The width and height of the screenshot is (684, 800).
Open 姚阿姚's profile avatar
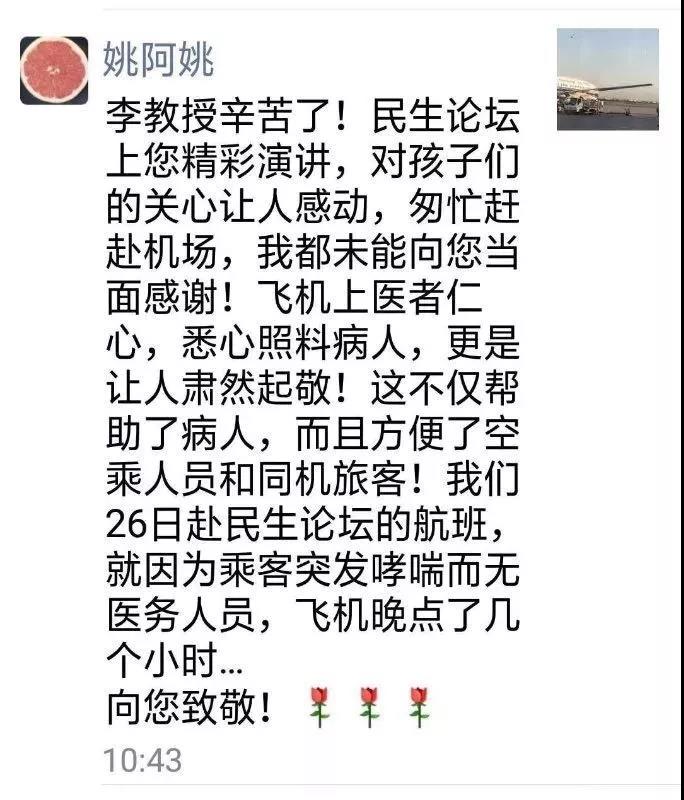(54, 71)
